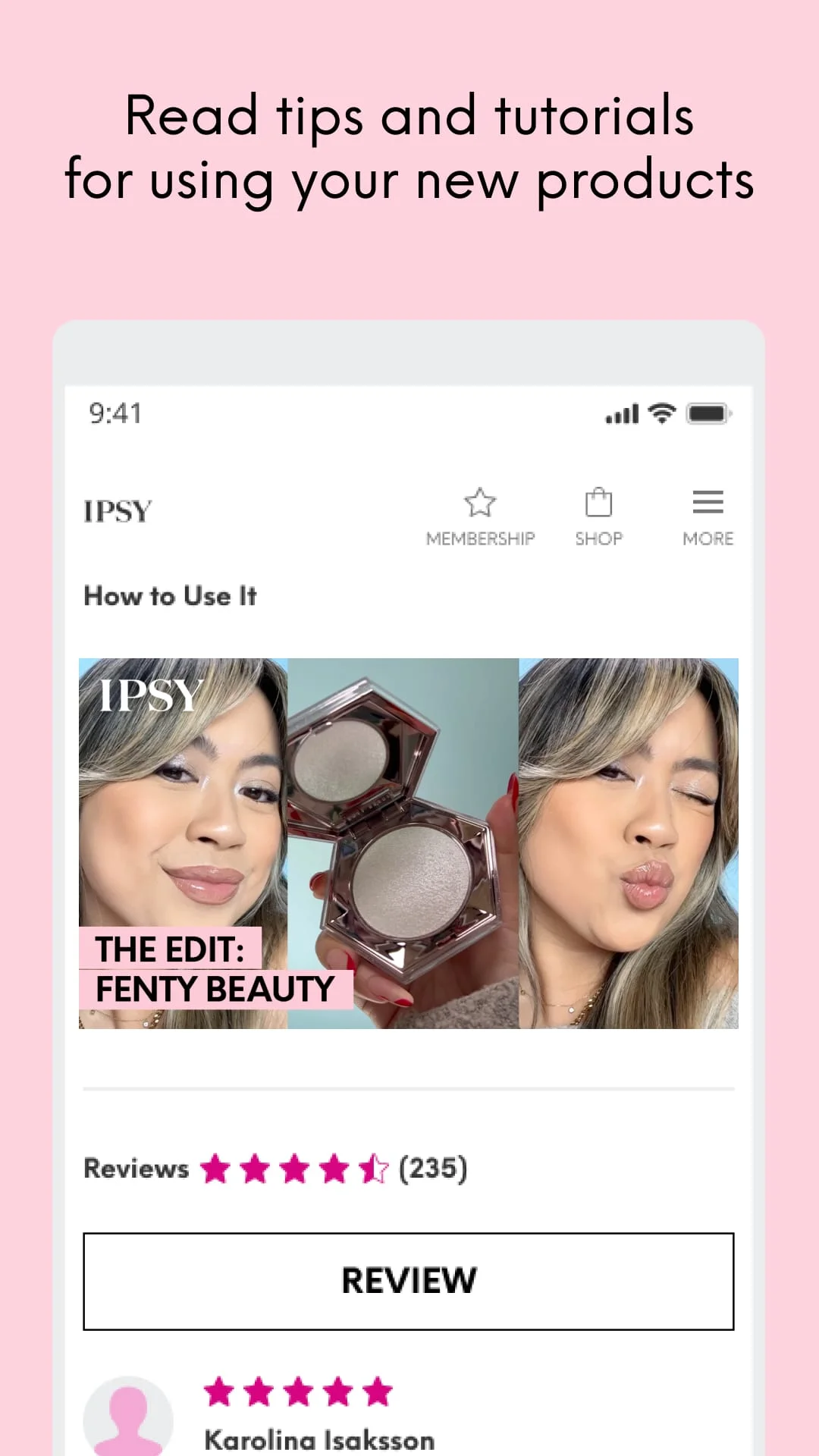Click the pink Reviews star rating control
The image size is (819, 1456).
coord(294,1168)
